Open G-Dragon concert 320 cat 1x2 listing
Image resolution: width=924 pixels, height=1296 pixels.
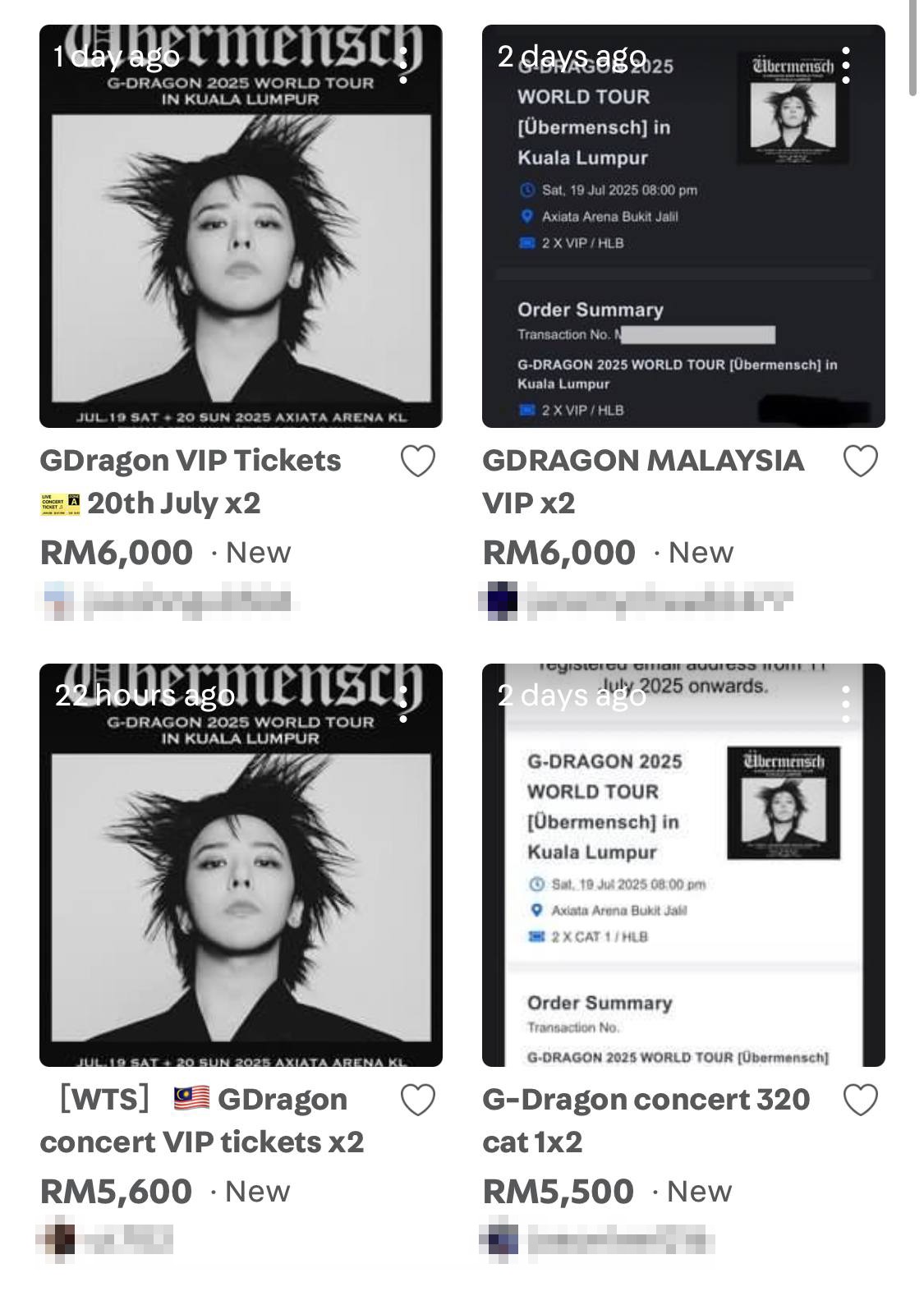click(683, 865)
